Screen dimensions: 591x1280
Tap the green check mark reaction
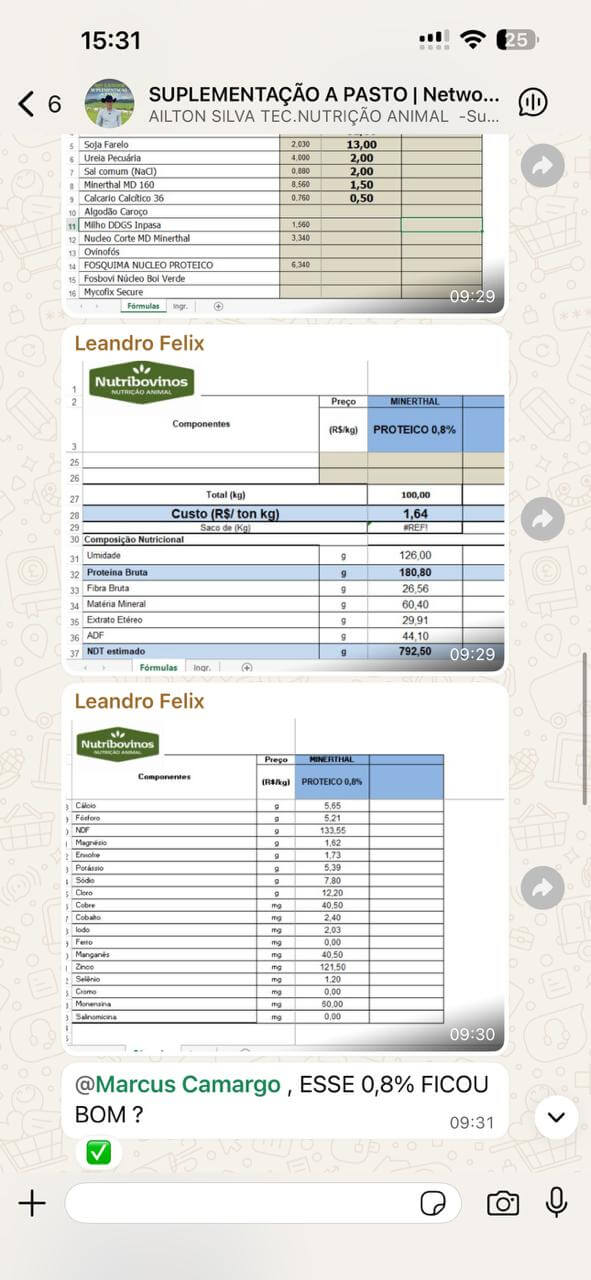click(98, 1153)
